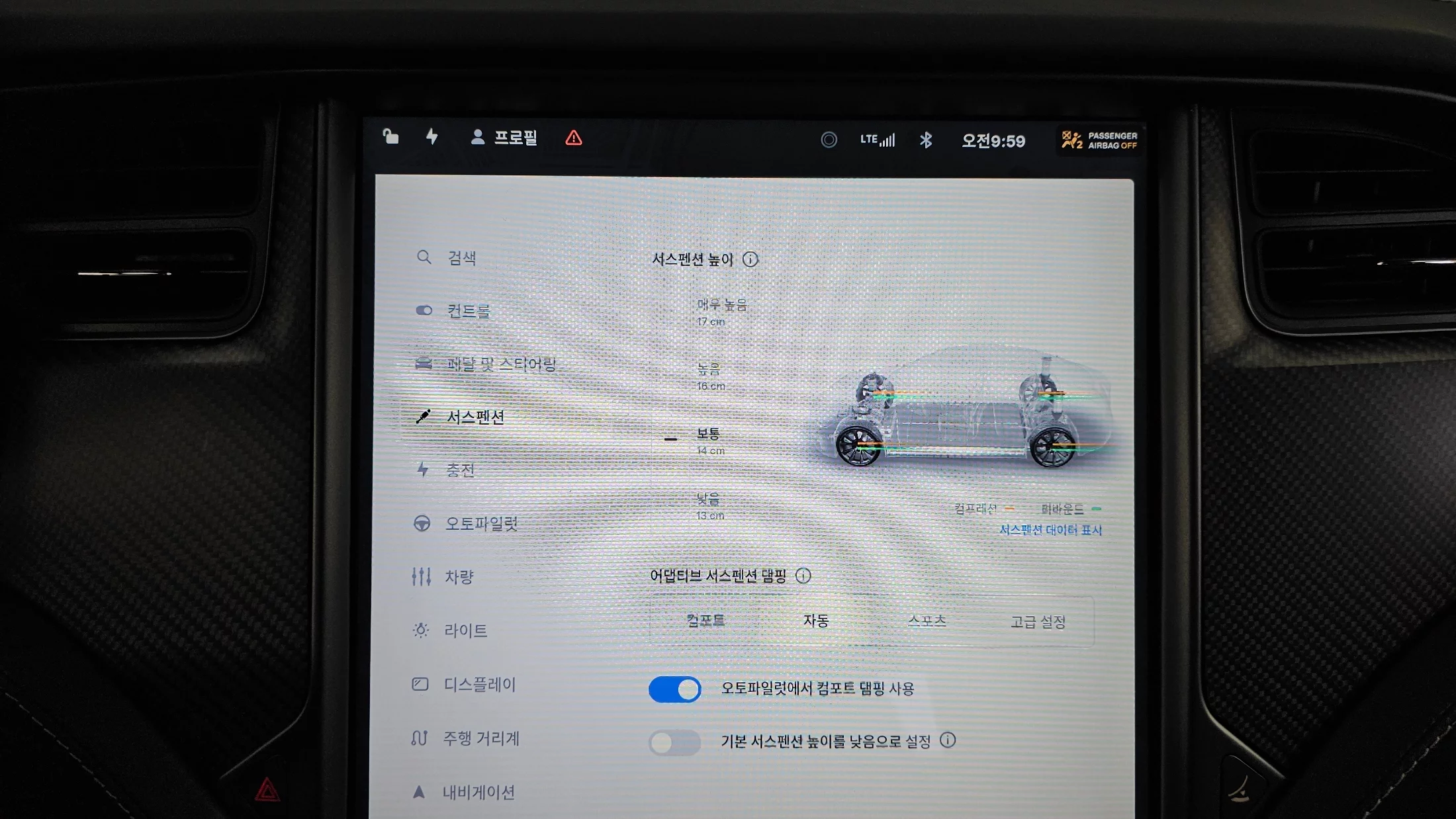Open the 라이트 lights menu
Image resolution: width=1456 pixels, height=819 pixels.
[465, 630]
